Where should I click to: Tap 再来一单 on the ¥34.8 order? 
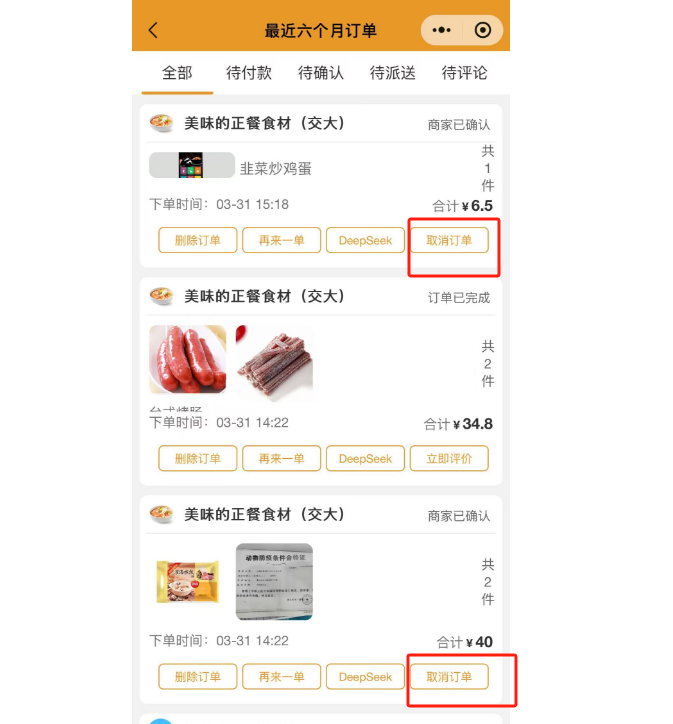click(281, 458)
